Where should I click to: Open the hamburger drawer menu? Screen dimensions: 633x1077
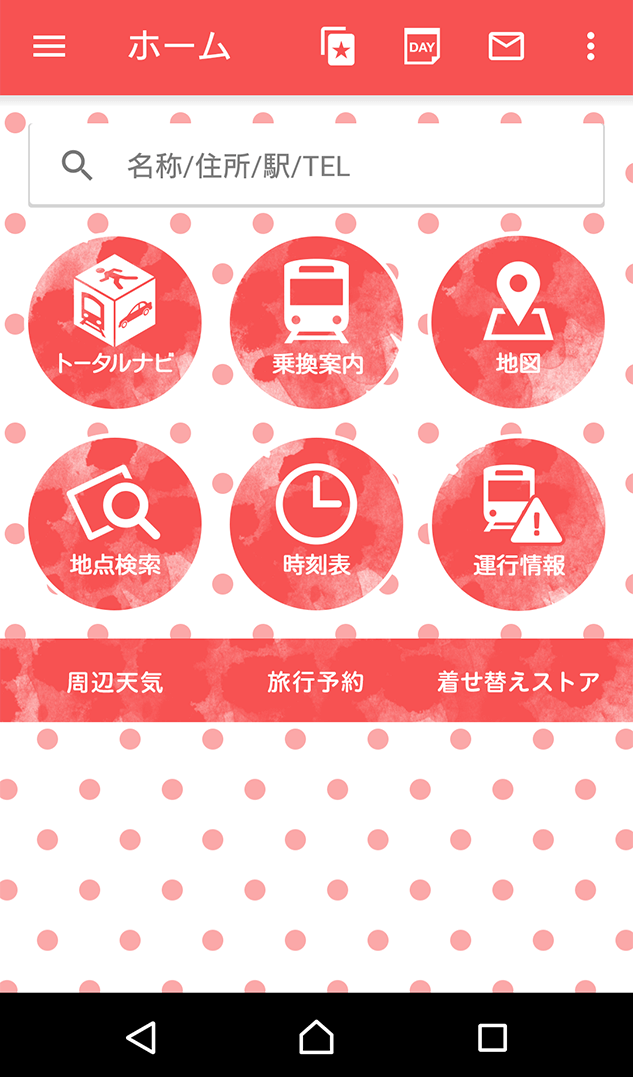click(x=49, y=47)
